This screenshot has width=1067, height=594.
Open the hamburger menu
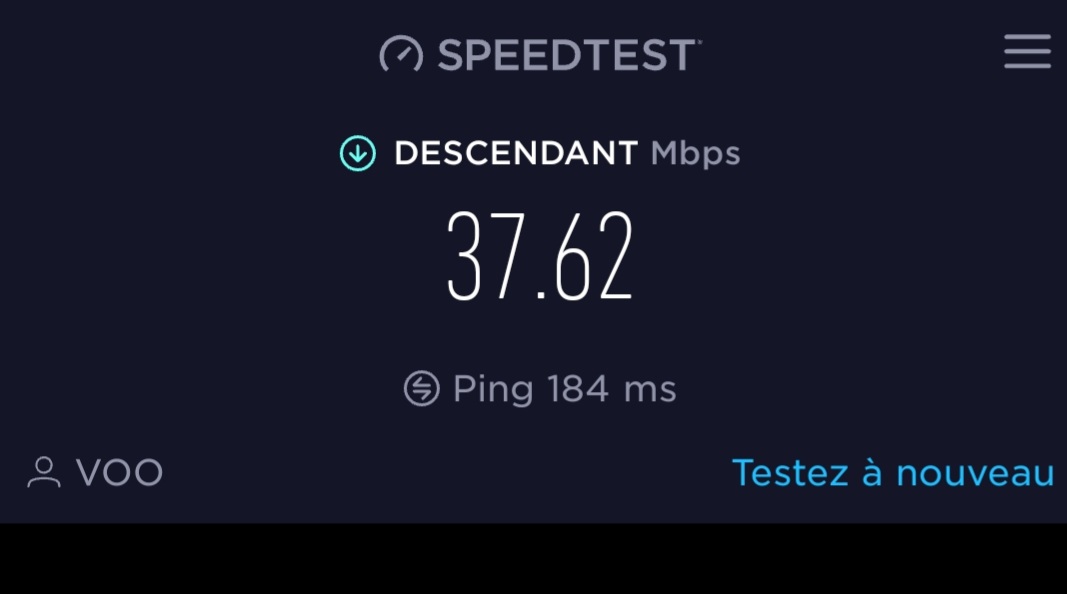coord(1028,52)
